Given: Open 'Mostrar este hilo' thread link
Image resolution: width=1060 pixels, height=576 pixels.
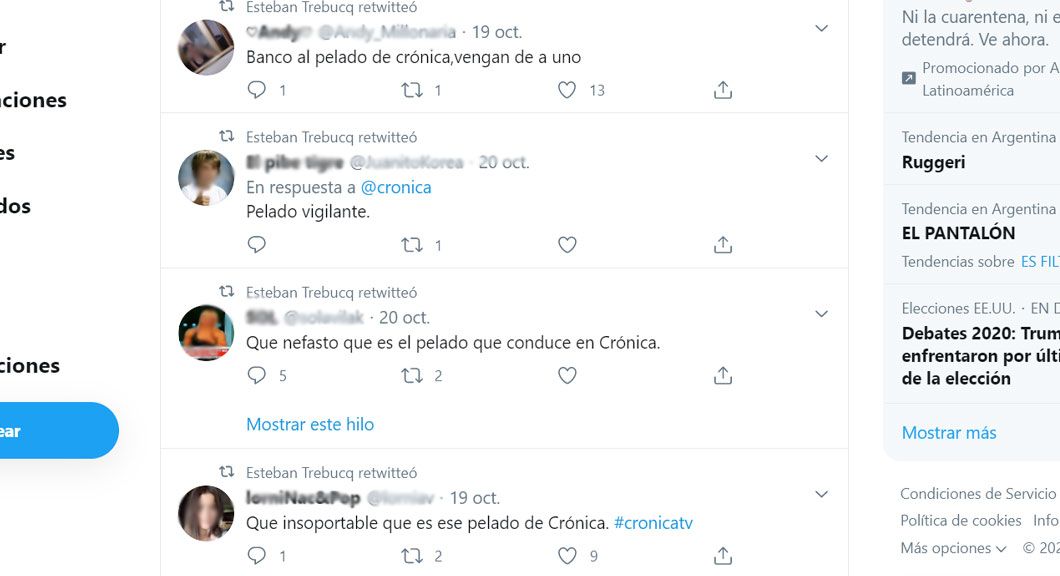Looking at the screenshot, I should 310,424.
